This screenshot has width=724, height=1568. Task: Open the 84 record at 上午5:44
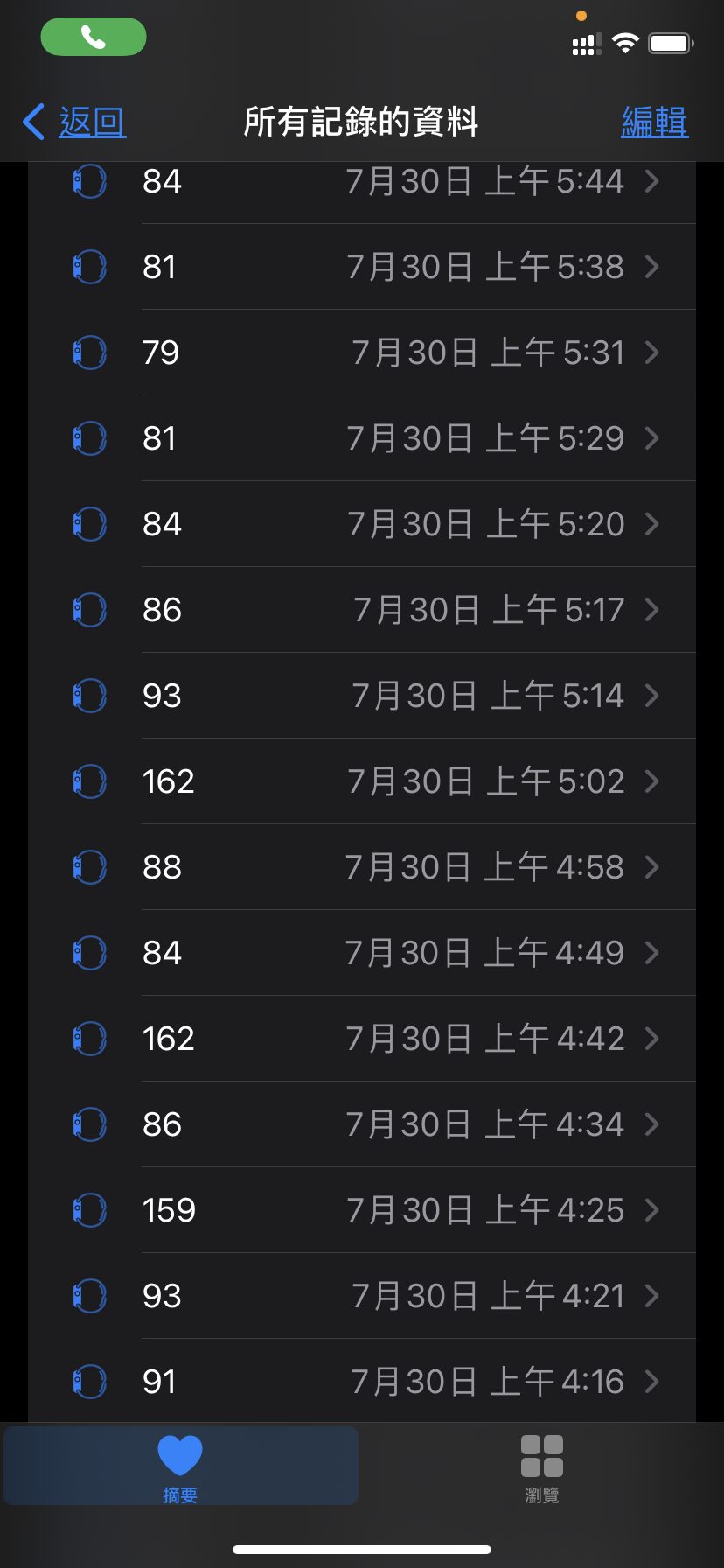point(362,181)
